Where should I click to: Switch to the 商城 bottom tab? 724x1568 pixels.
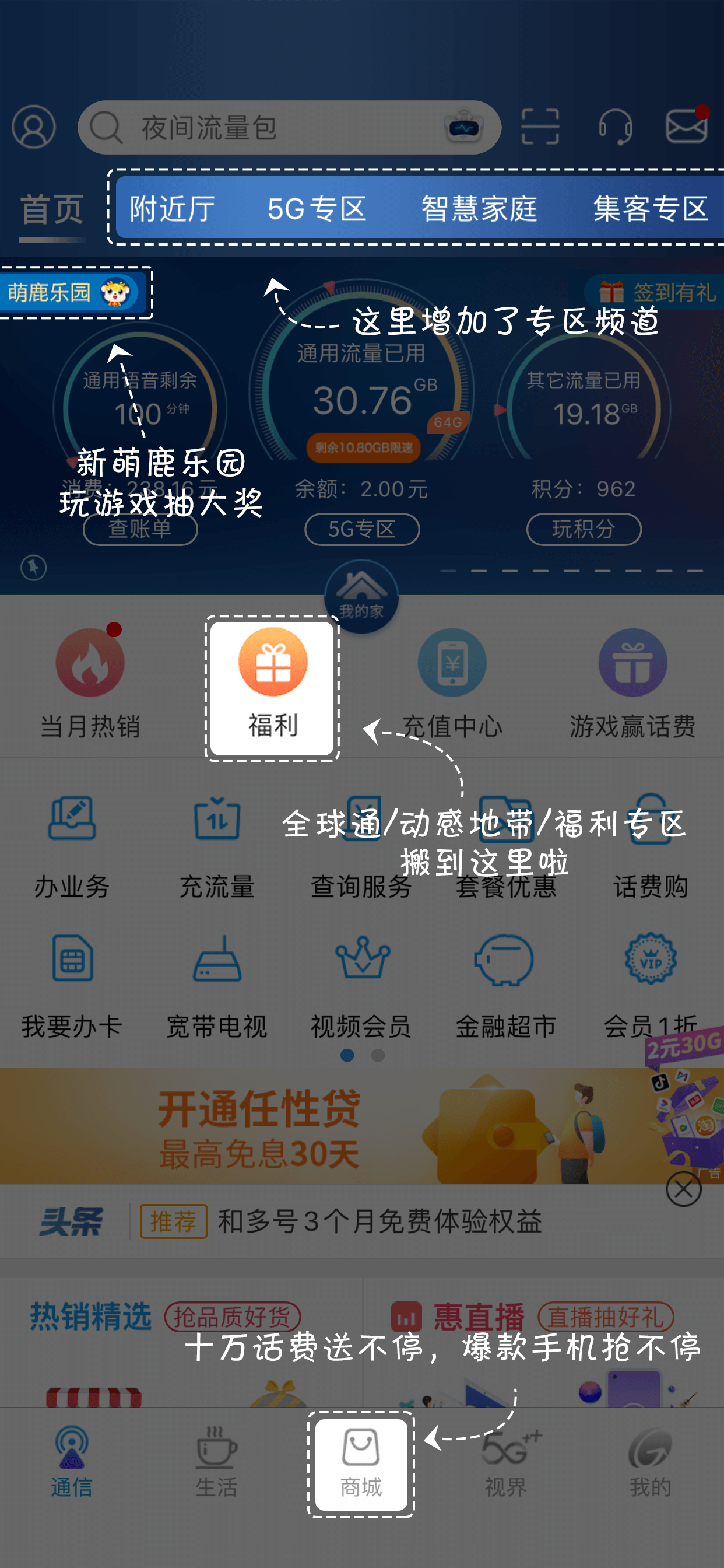coord(361,1464)
